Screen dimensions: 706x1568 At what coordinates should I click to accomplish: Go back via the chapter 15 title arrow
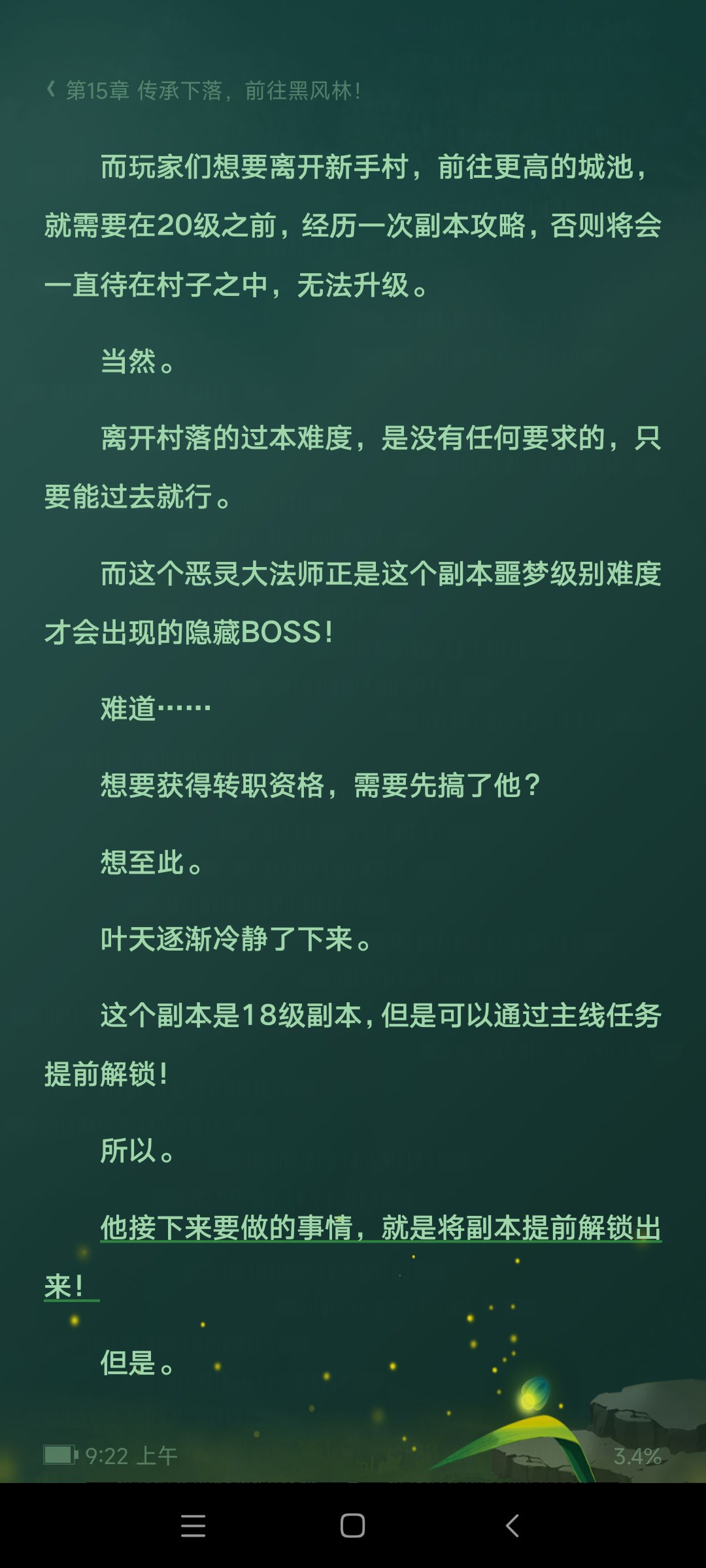tap(51, 90)
